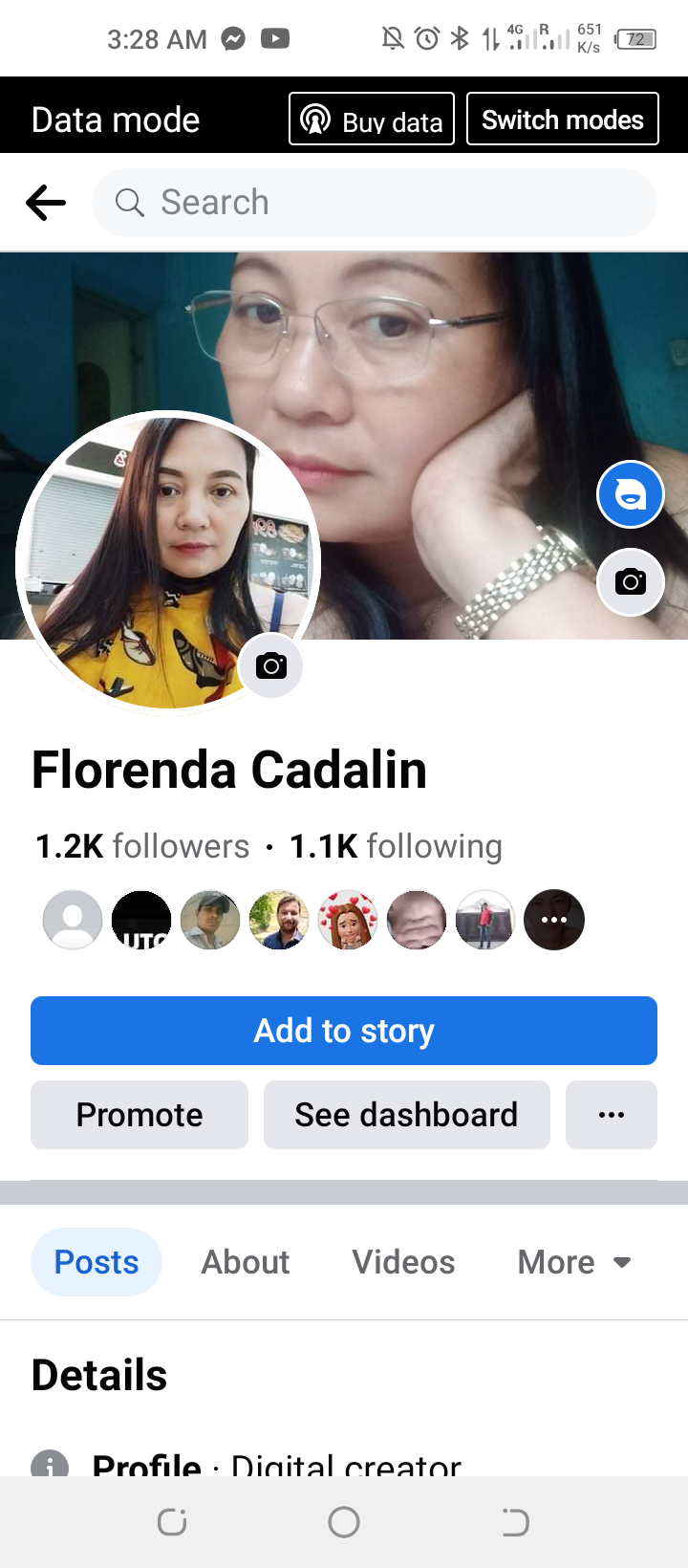The height and width of the screenshot is (1568, 688).
Task: Tap the Promote button
Action: pos(140,1115)
